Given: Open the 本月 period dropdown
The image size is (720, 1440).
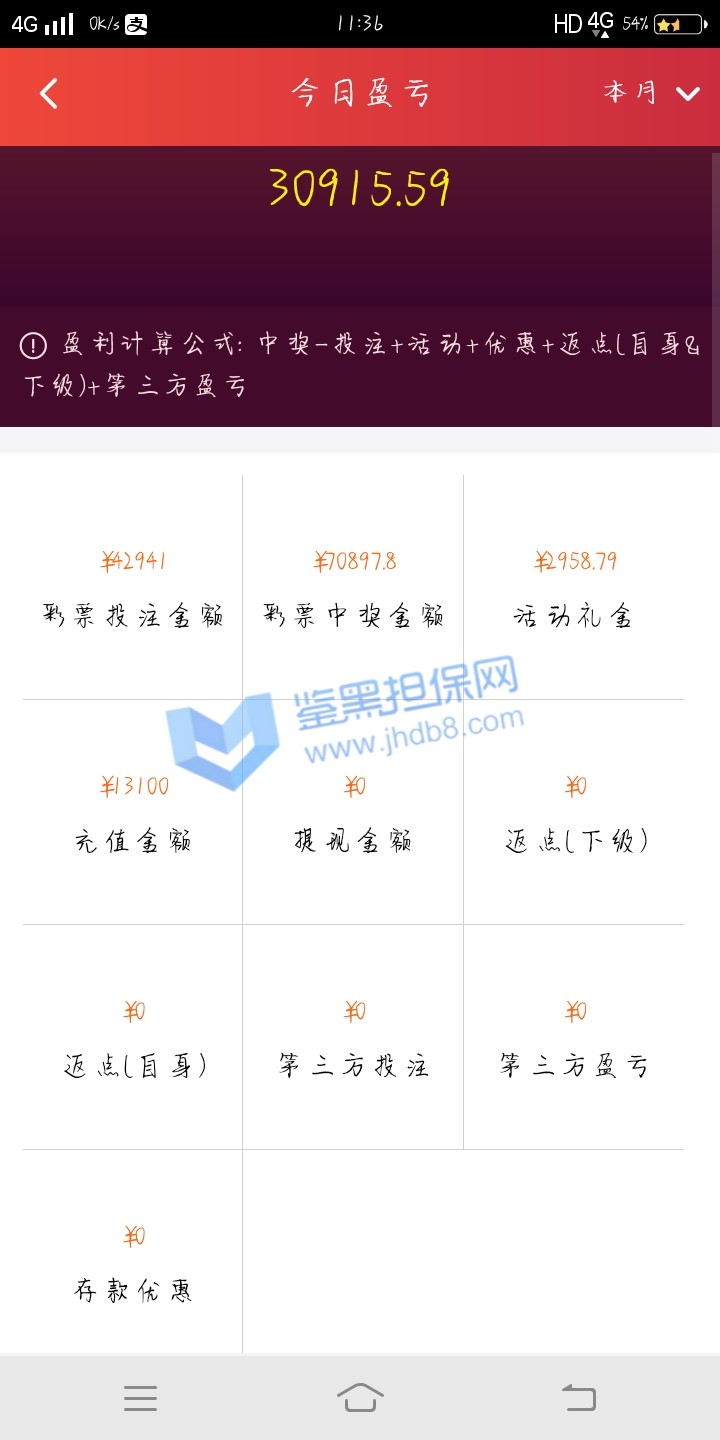Looking at the screenshot, I should tap(651, 93).
